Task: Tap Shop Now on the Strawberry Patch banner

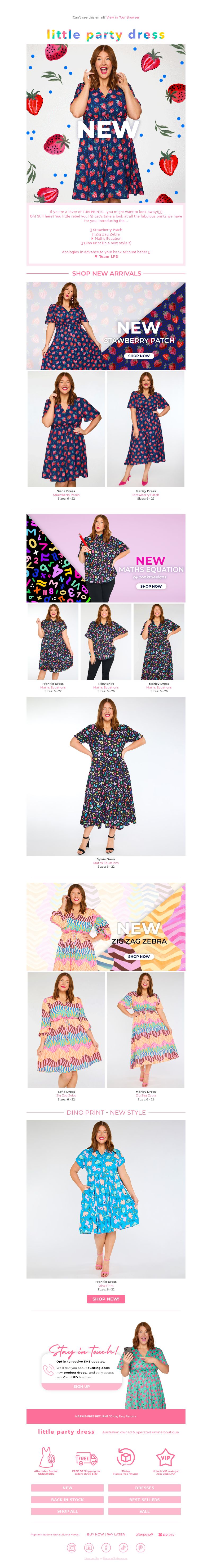Action: (139, 355)
